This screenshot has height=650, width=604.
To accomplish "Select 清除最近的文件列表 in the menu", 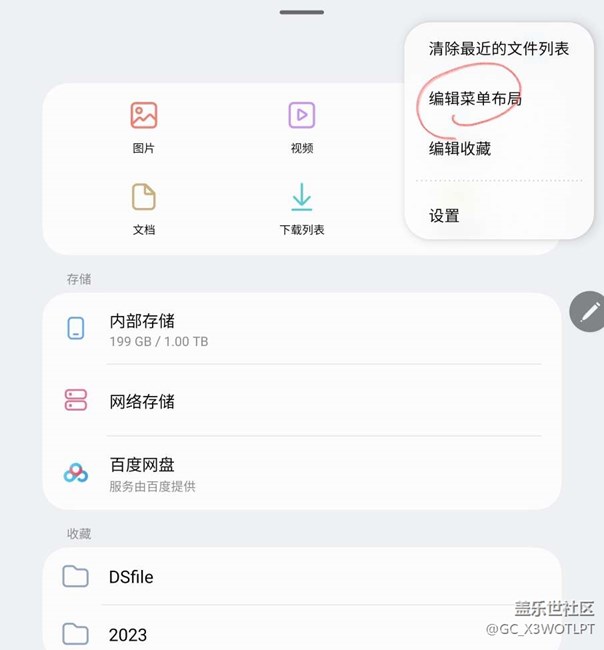I will (498, 48).
